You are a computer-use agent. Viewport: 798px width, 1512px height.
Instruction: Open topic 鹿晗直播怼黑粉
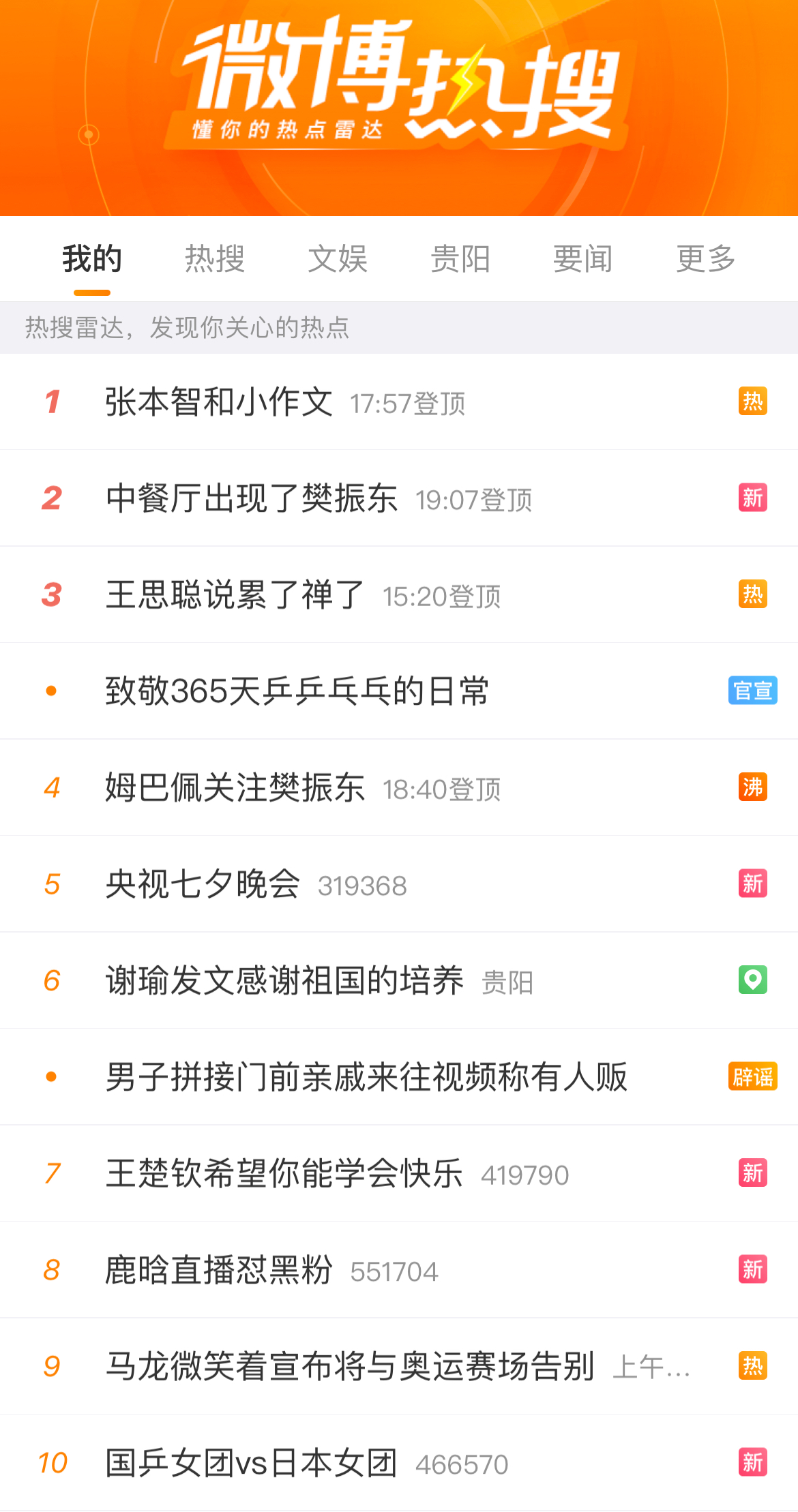coord(219,1270)
